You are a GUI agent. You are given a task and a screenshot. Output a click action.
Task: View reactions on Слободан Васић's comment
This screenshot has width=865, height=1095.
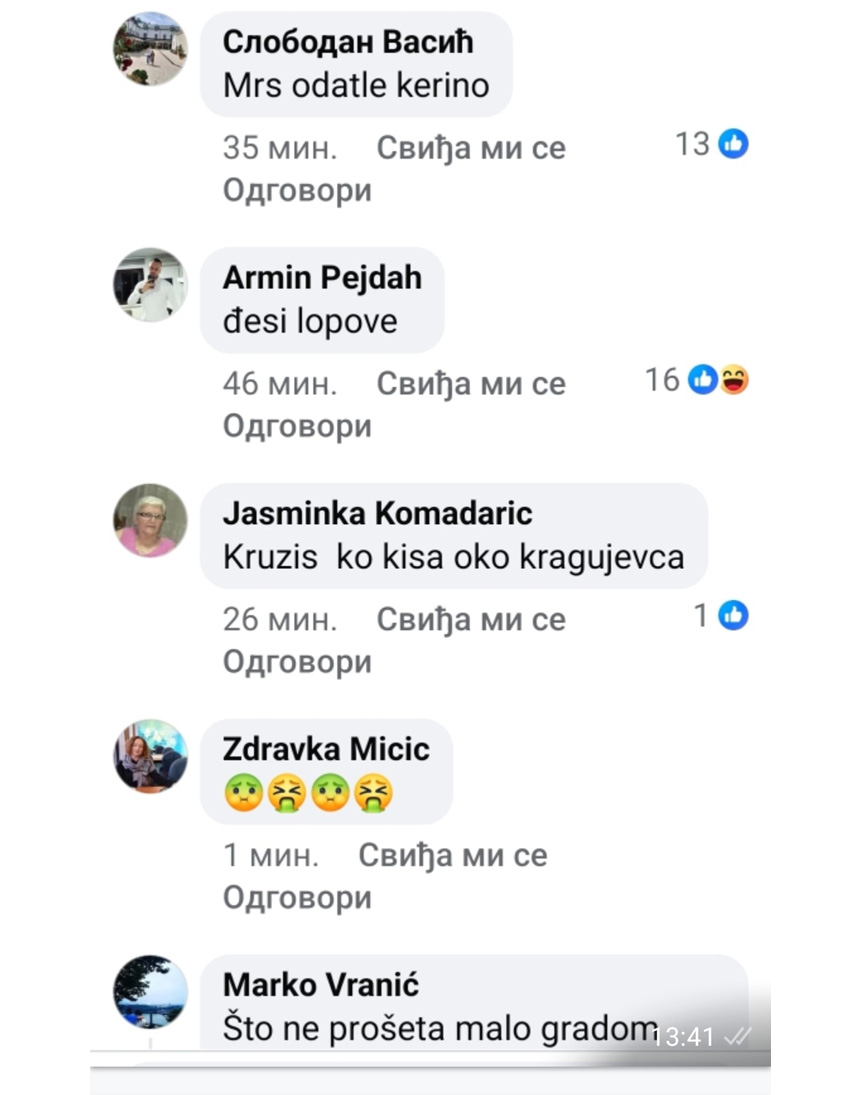click(x=713, y=144)
